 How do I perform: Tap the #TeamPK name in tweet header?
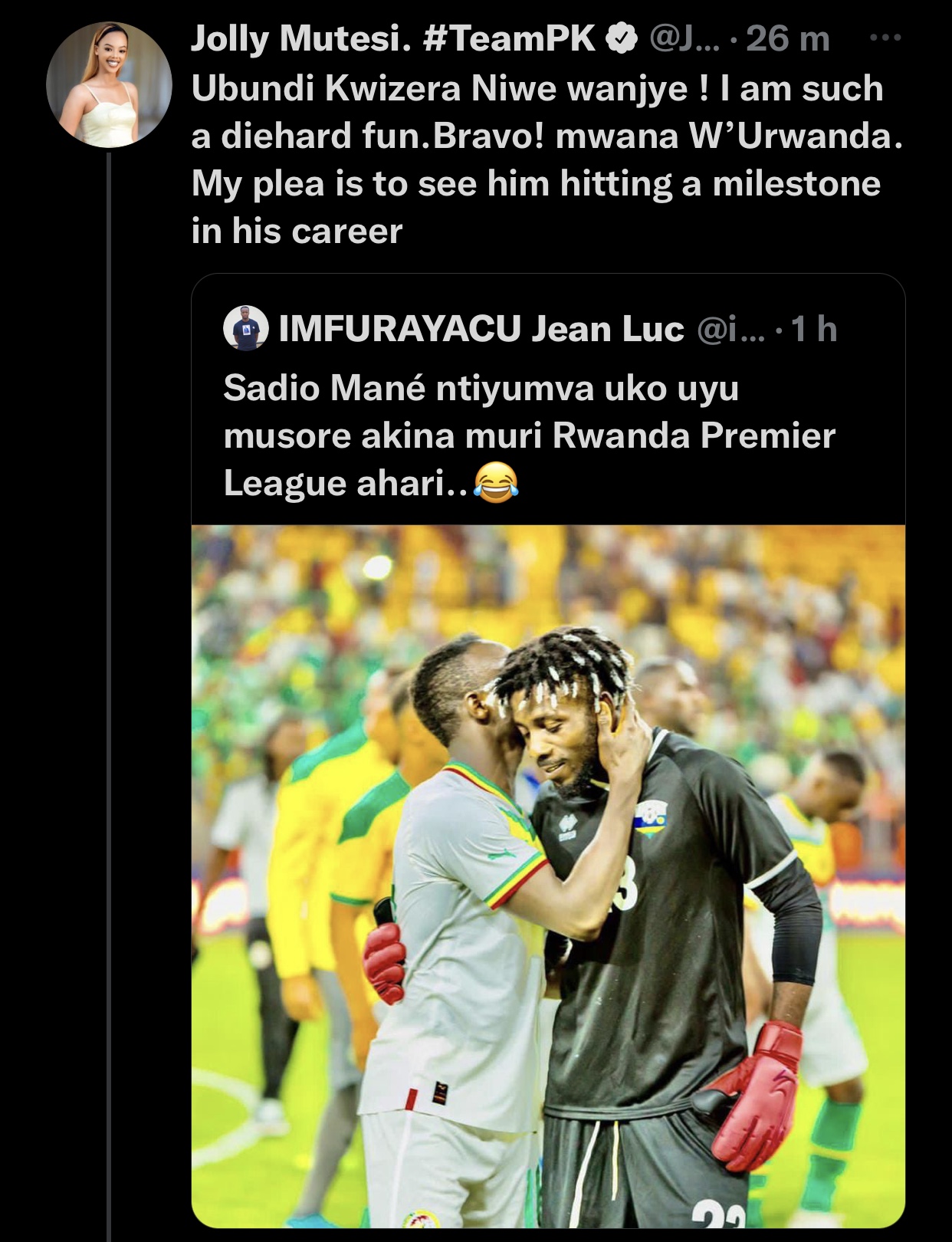[507, 38]
